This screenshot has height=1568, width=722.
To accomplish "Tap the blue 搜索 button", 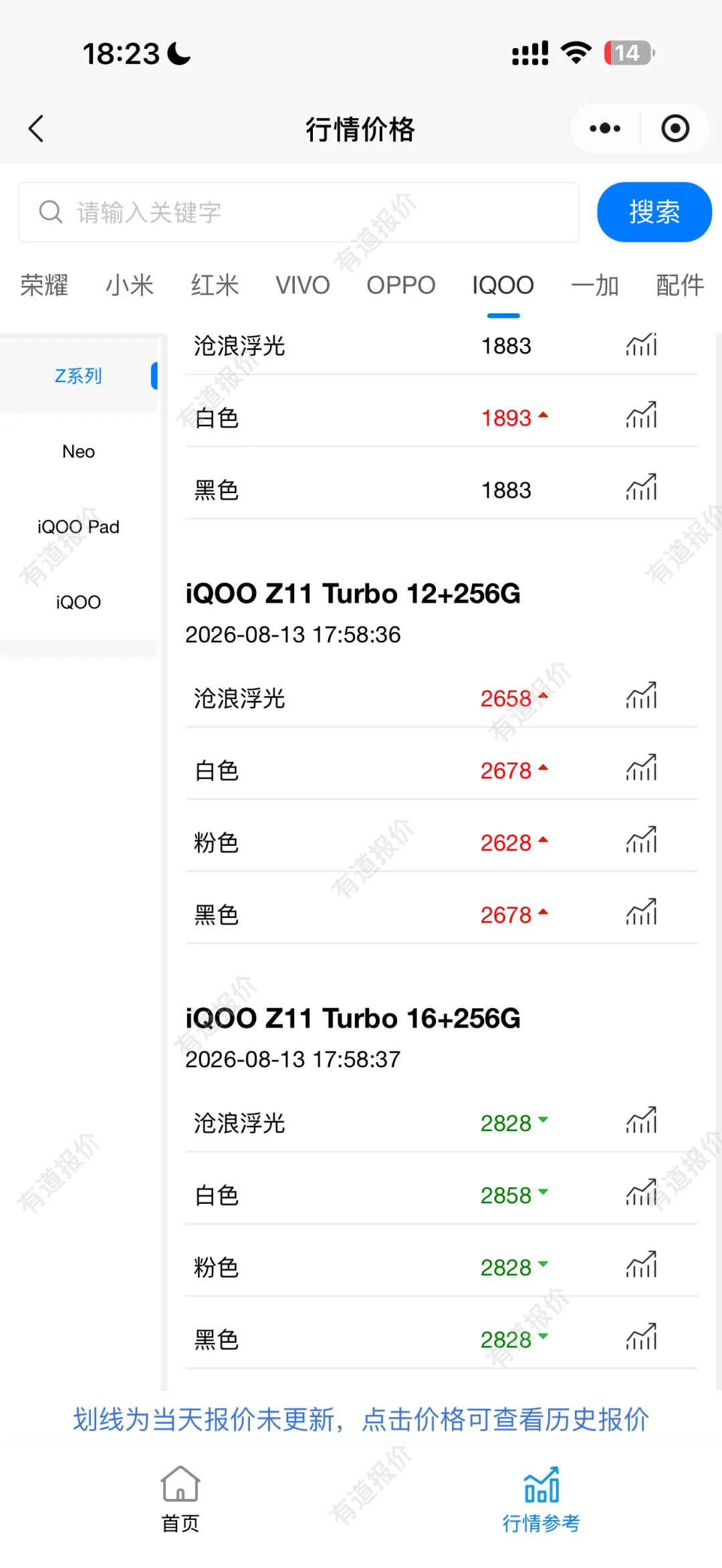I will pos(654,212).
